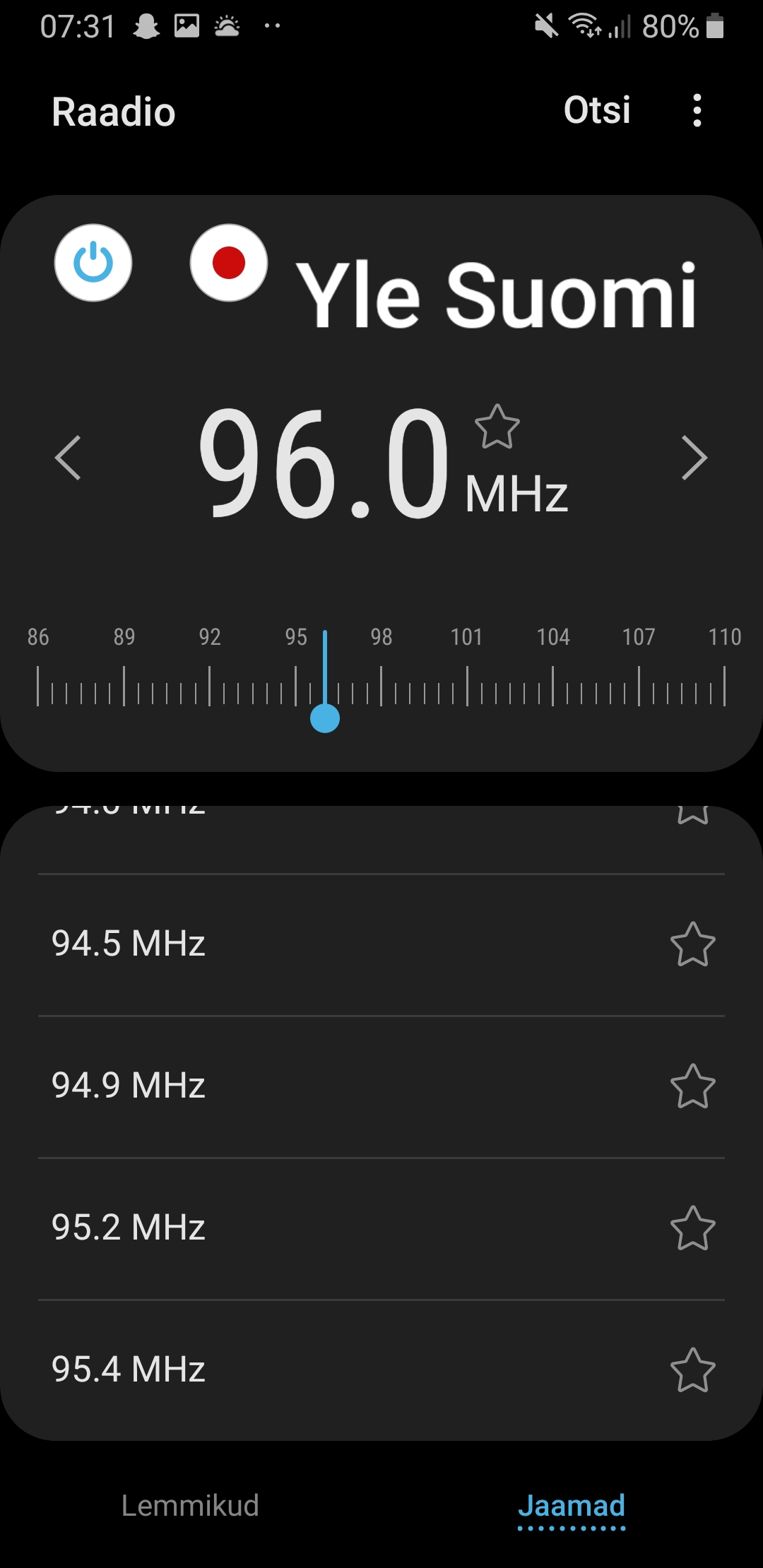Turn off the radio power button
The image size is (763, 1568).
93,263
